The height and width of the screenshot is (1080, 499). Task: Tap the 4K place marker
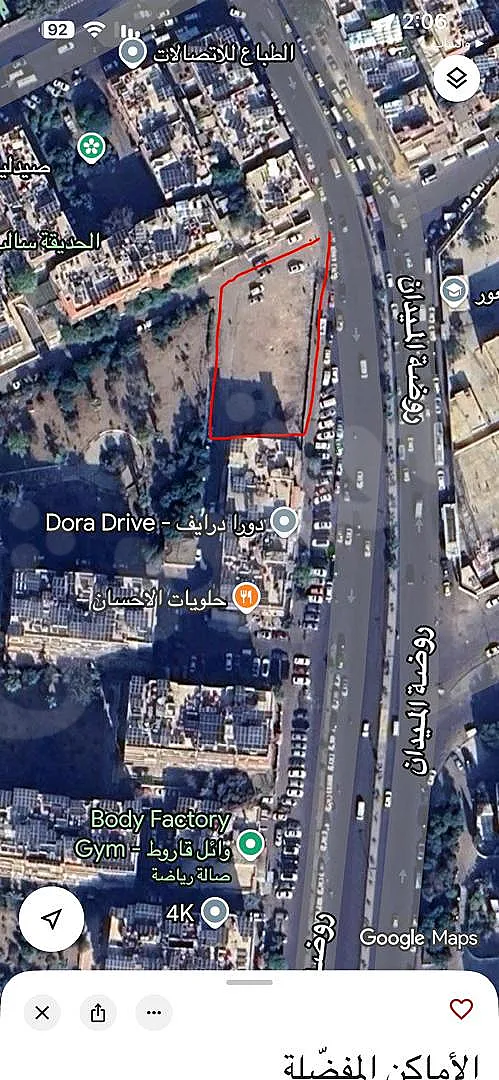(x=215, y=913)
